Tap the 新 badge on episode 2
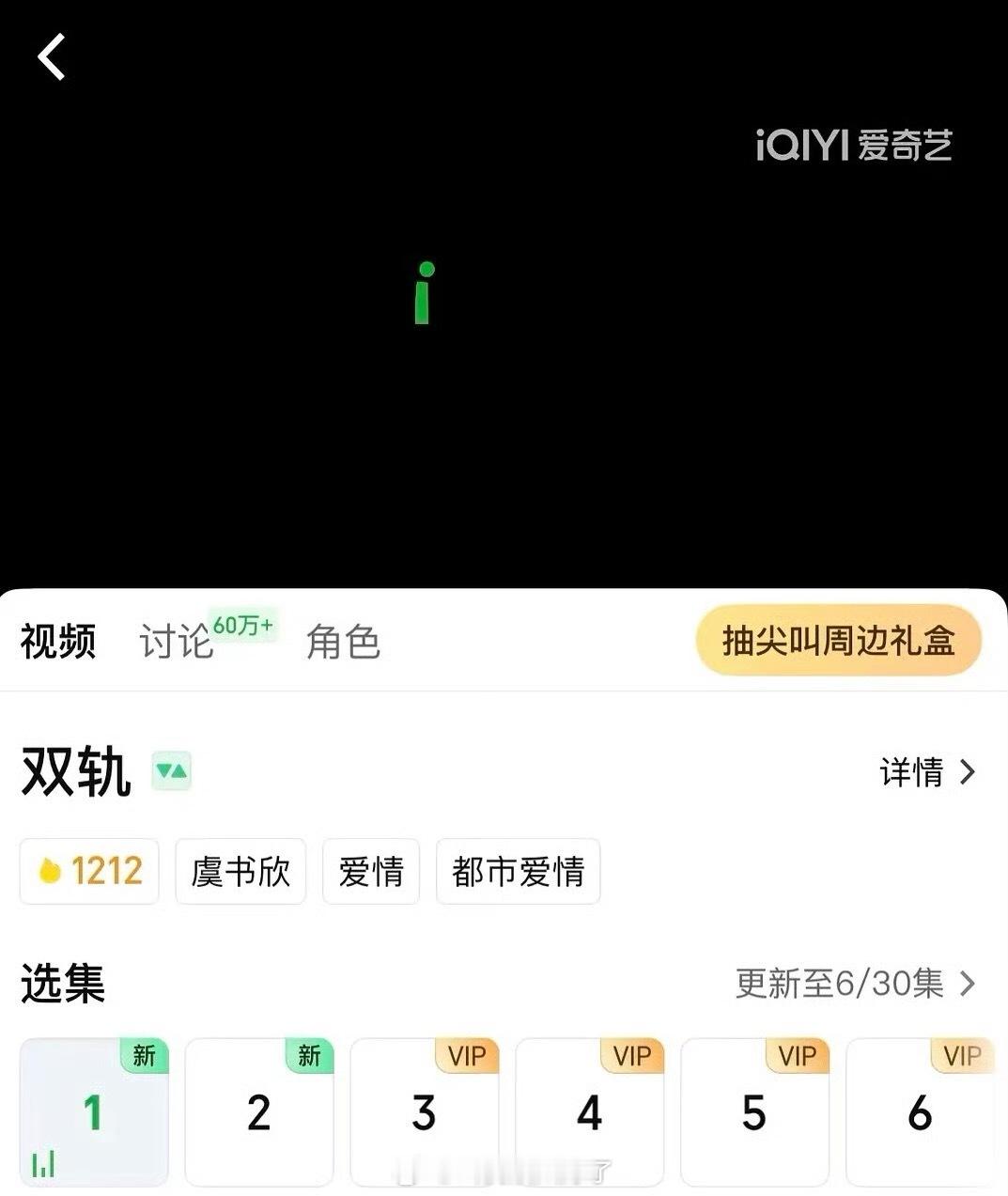Image resolution: width=1008 pixels, height=1196 pixels. (309, 1056)
